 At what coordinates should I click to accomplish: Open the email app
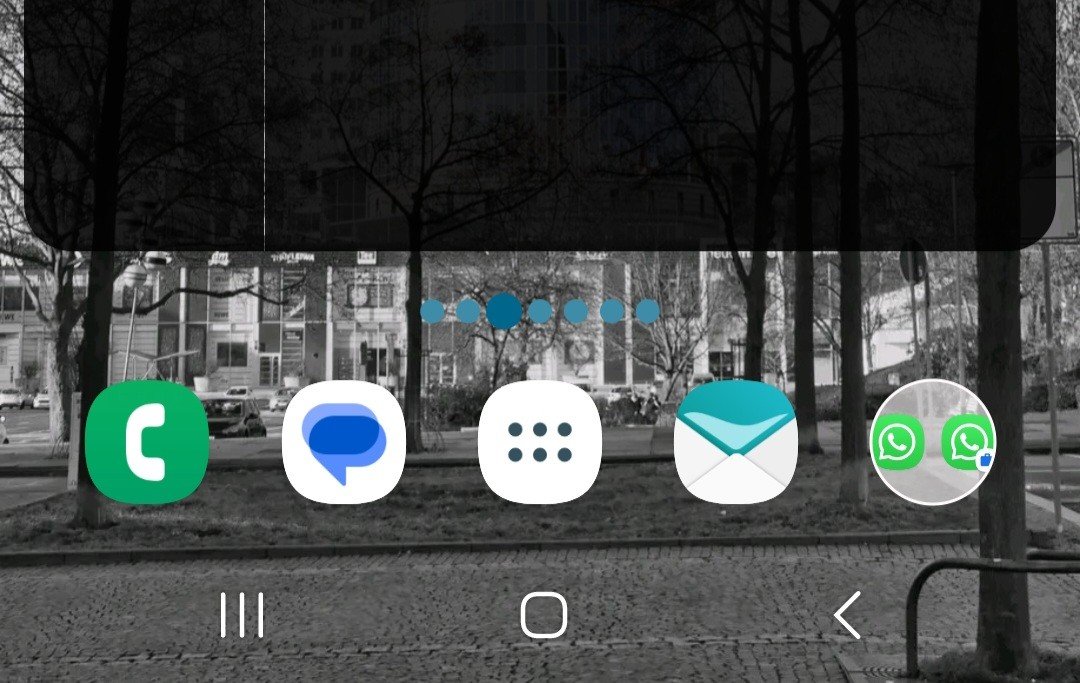[736, 442]
